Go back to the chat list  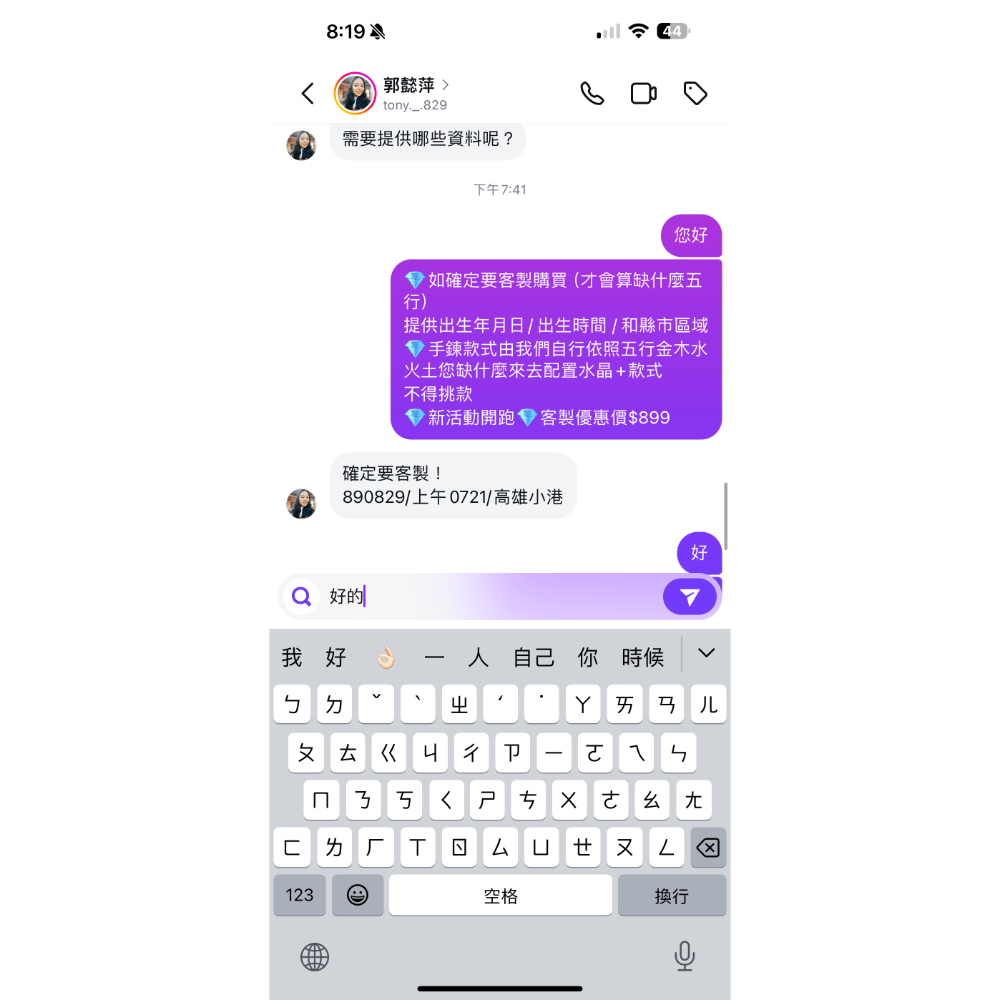tap(308, 94)
